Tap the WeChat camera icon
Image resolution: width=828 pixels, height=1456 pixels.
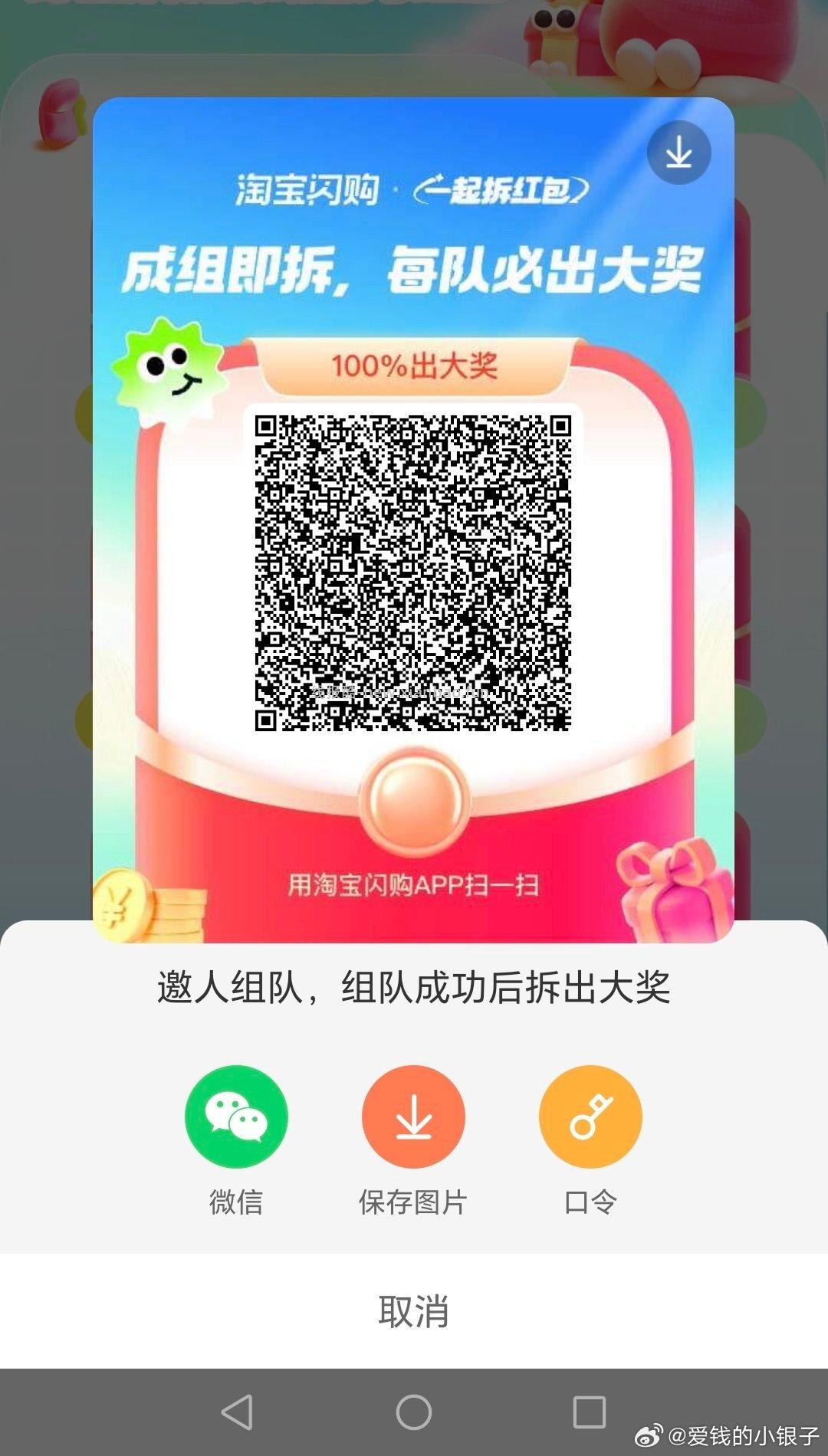[238, 1117]
